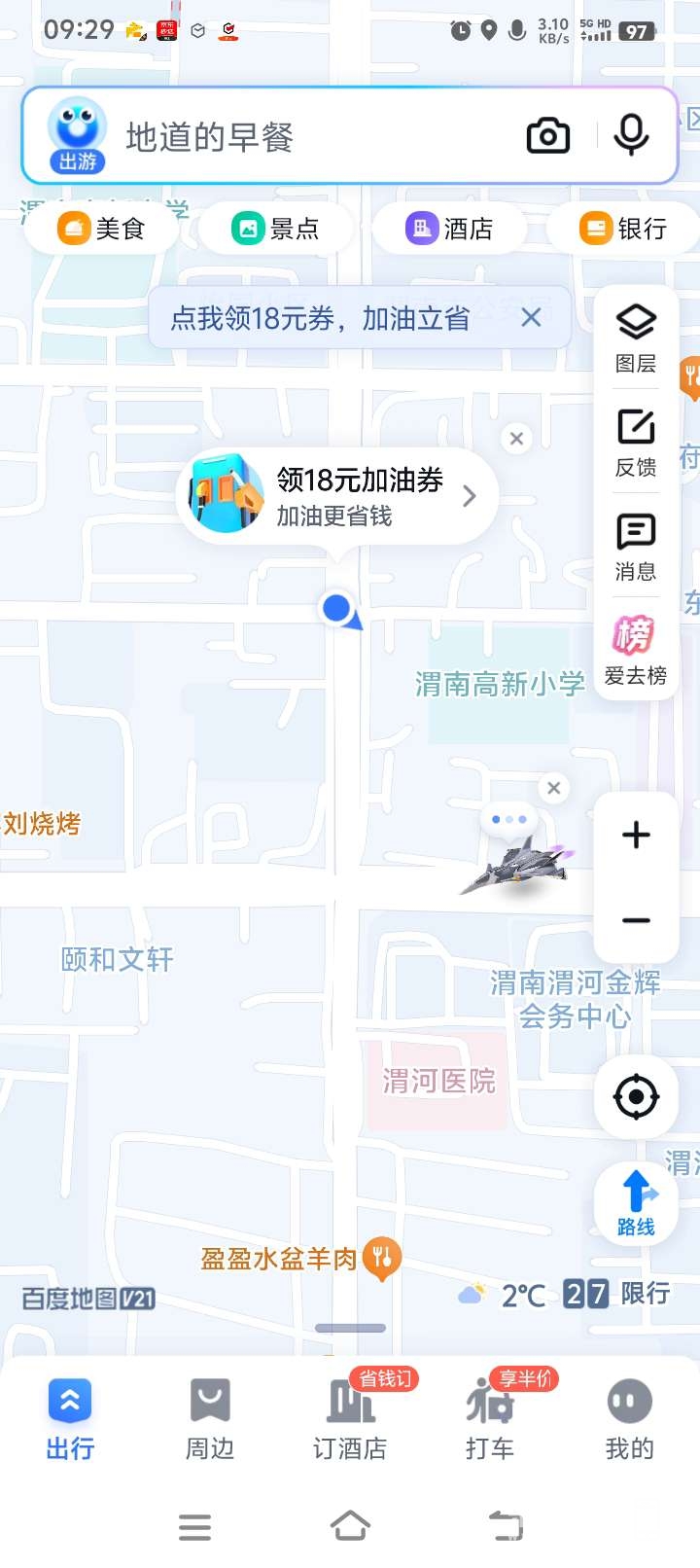Select the 酒店 category chip
The image size is (700, 1568).
point(449,229)
